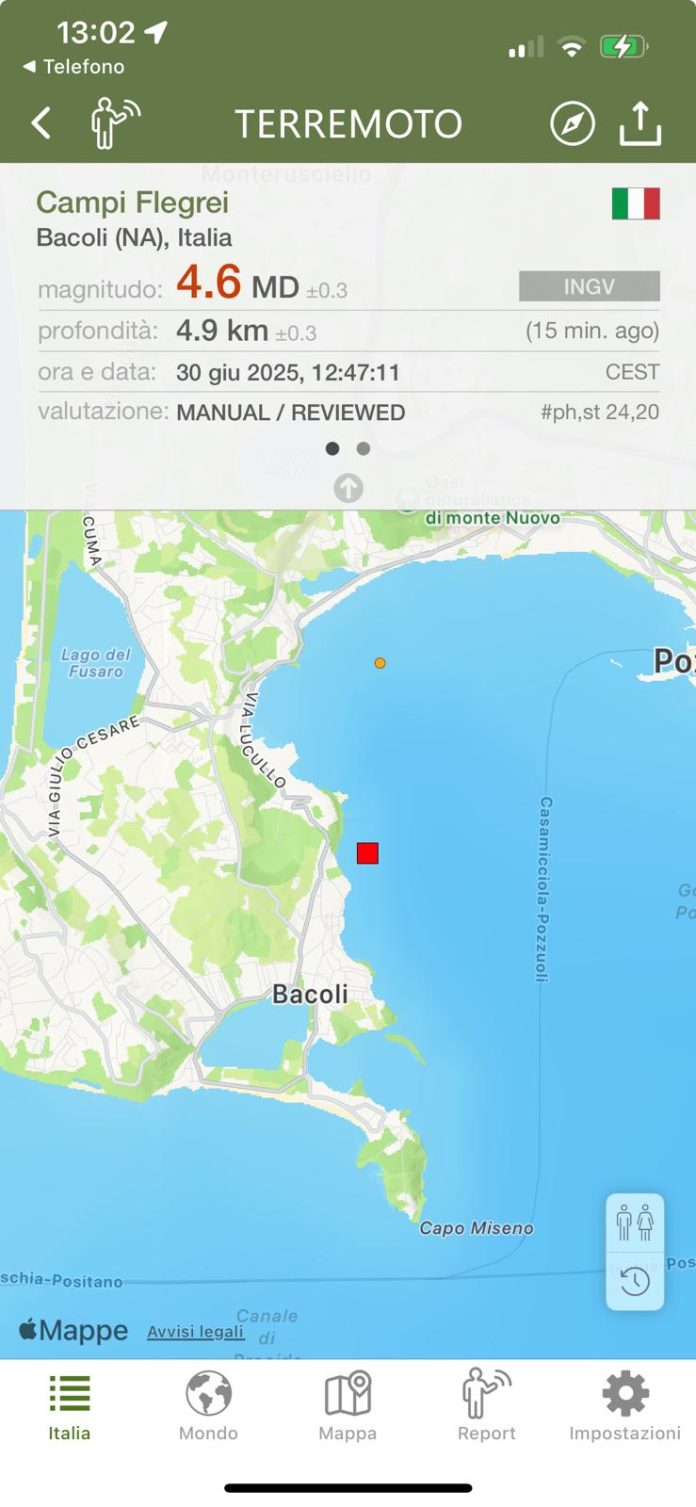The height and width of the screenshot is (1507, 696).
Task: Return to the Telefono app
Action: click(75, 67)
